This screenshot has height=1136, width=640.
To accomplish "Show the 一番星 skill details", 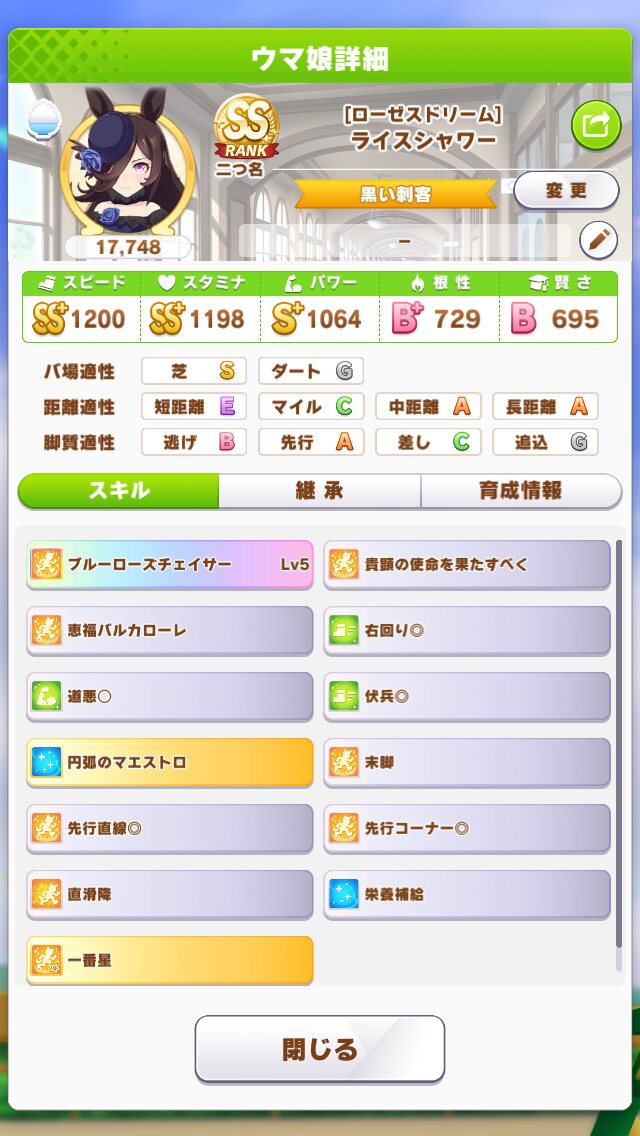I will point(170,960).
